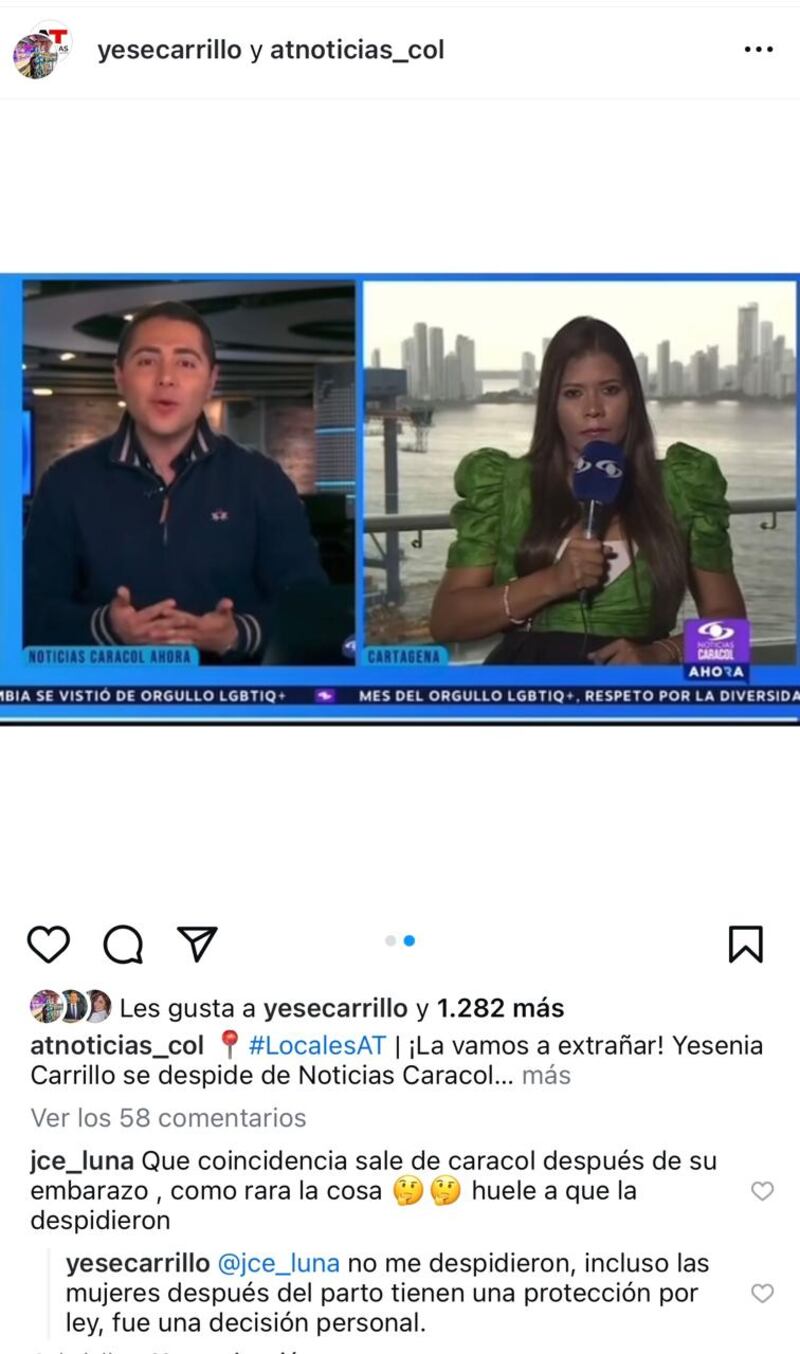The image size is (800, 1354).
Task: View all 58 comments
Action: tap(168, 1117)
